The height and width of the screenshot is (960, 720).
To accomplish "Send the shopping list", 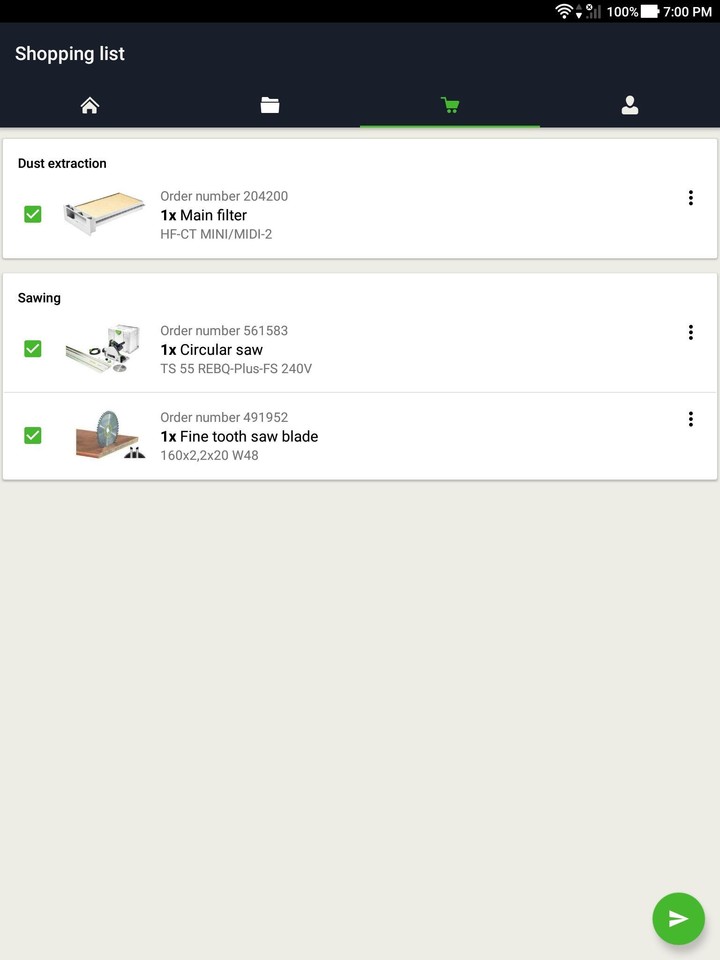I will (678, 918).
